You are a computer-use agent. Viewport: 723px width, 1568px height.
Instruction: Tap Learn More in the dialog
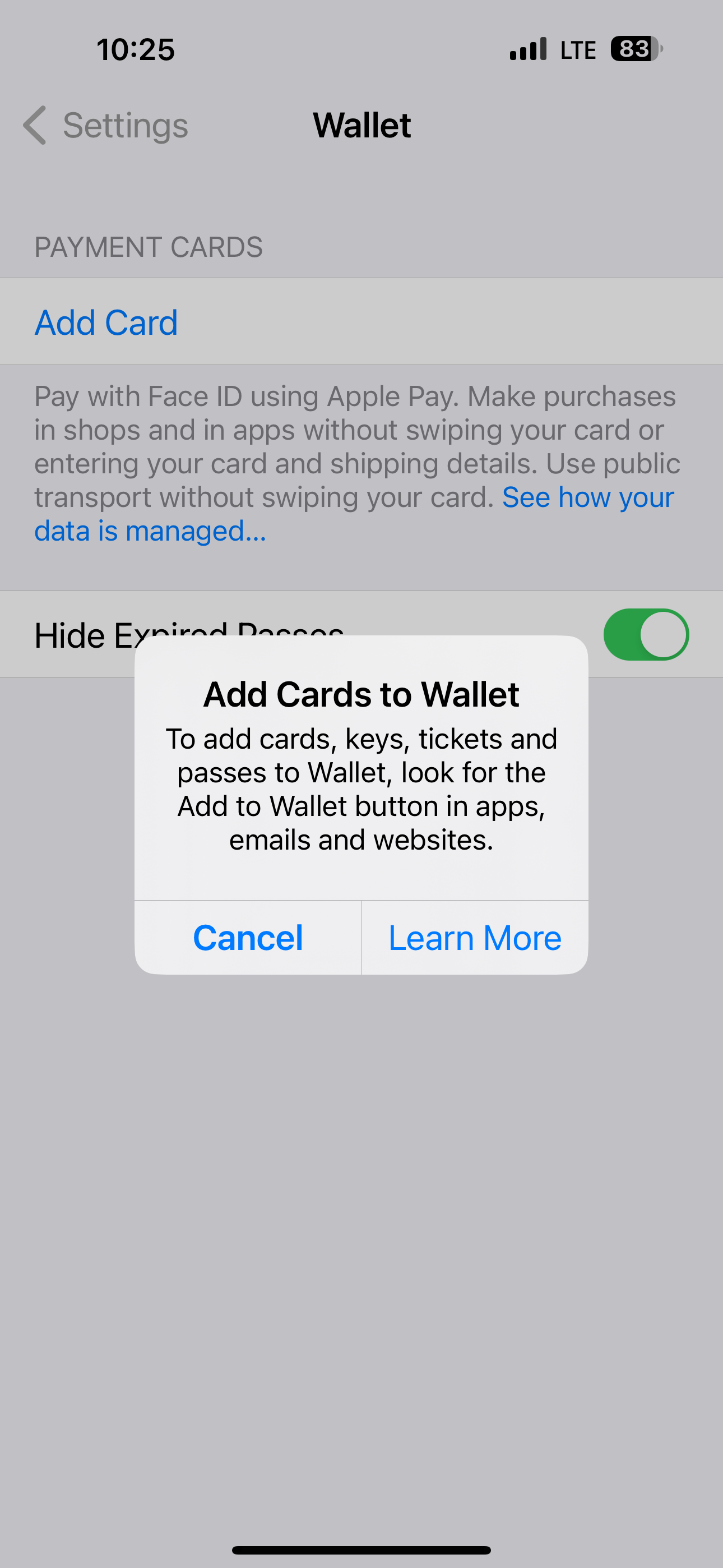pyautogui.click(x=475, y=938)
